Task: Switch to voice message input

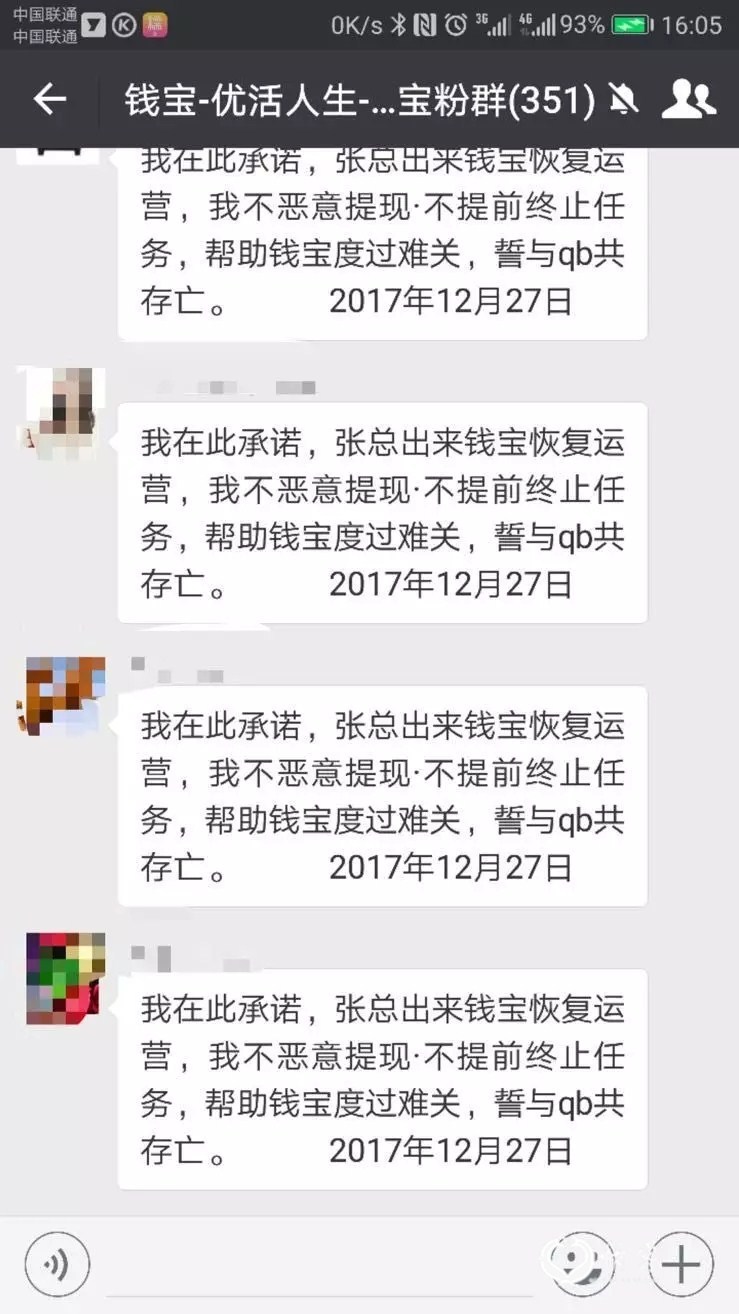Action: [x=57, y=1265]
